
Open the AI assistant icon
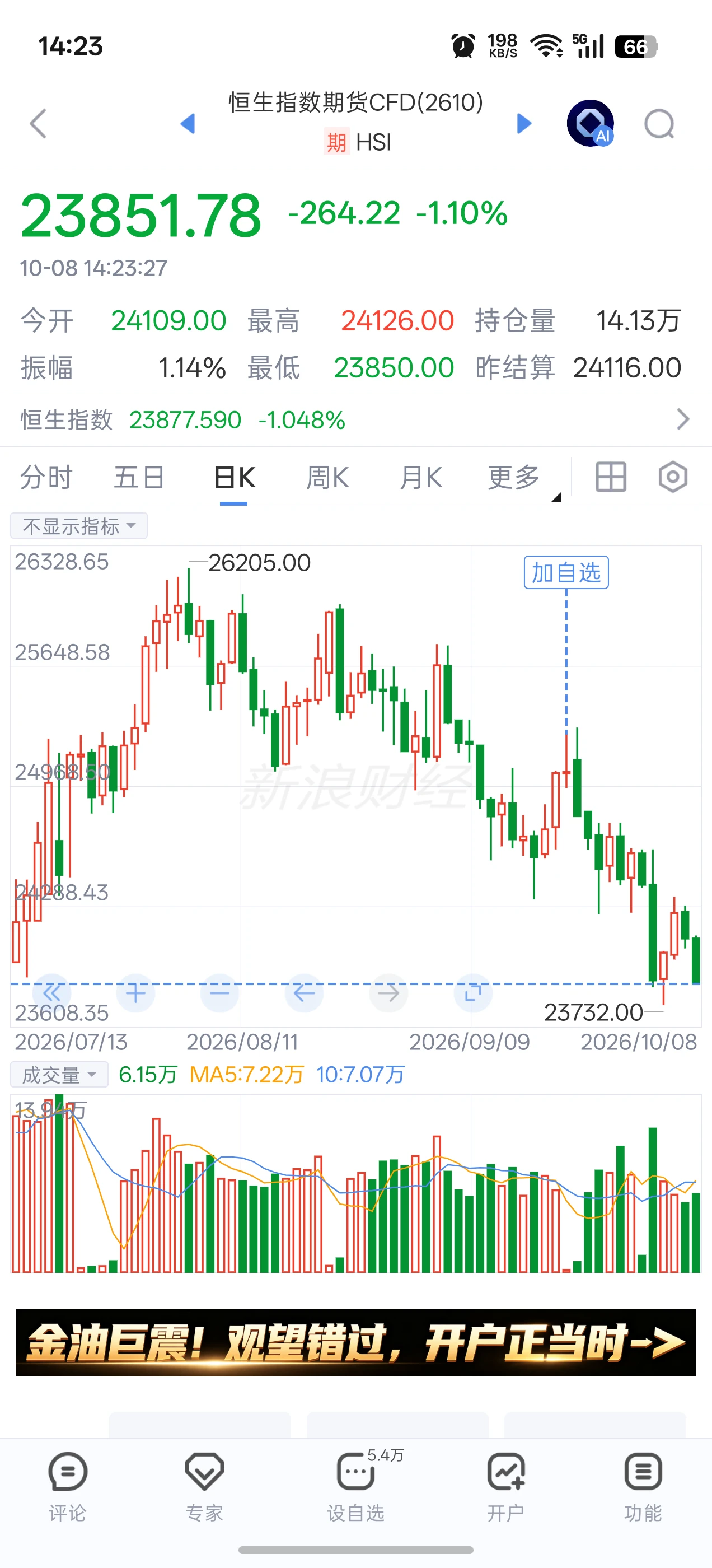point(591,124)
